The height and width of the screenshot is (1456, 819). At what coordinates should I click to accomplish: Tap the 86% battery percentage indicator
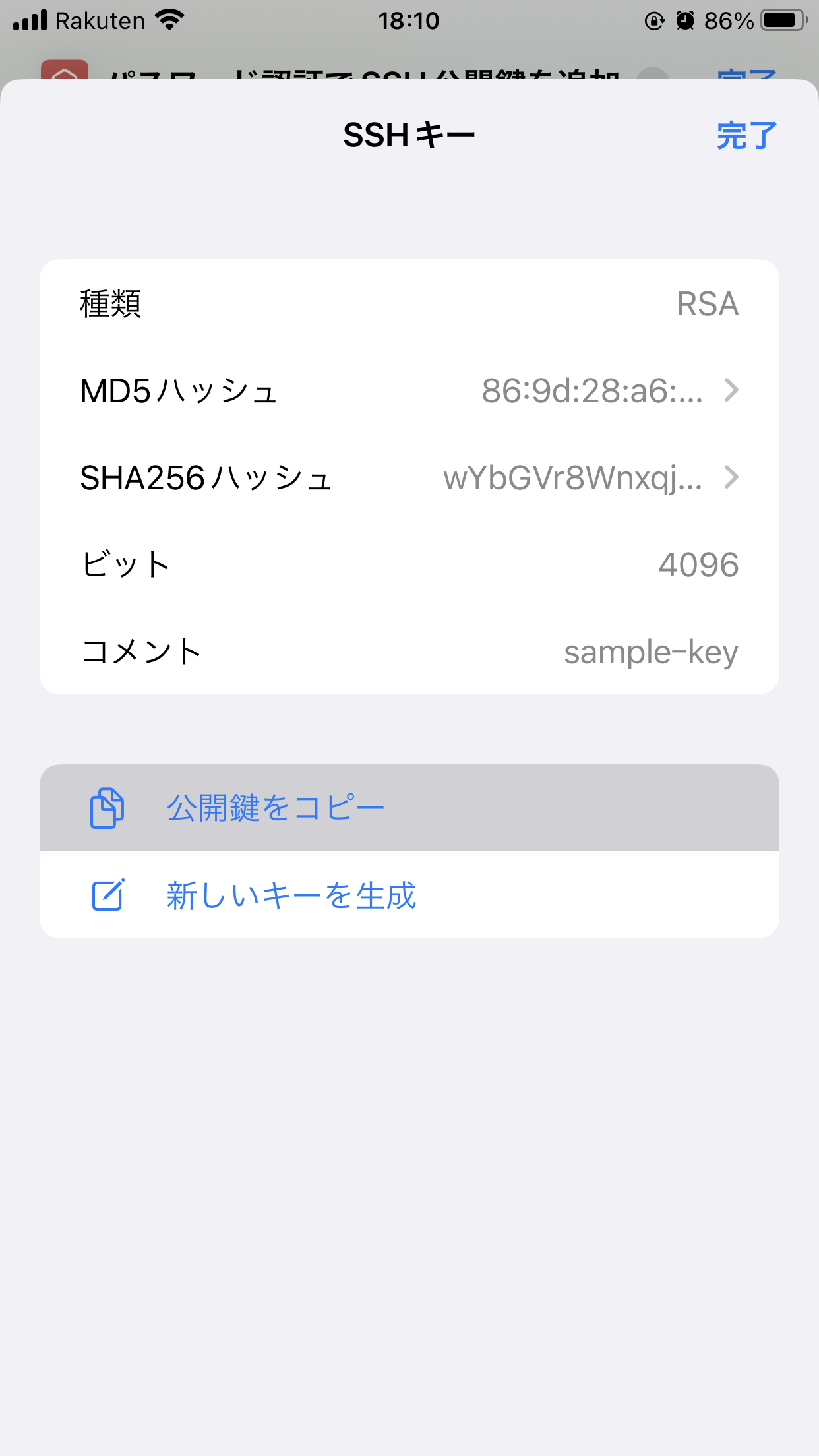pos(729,20)
